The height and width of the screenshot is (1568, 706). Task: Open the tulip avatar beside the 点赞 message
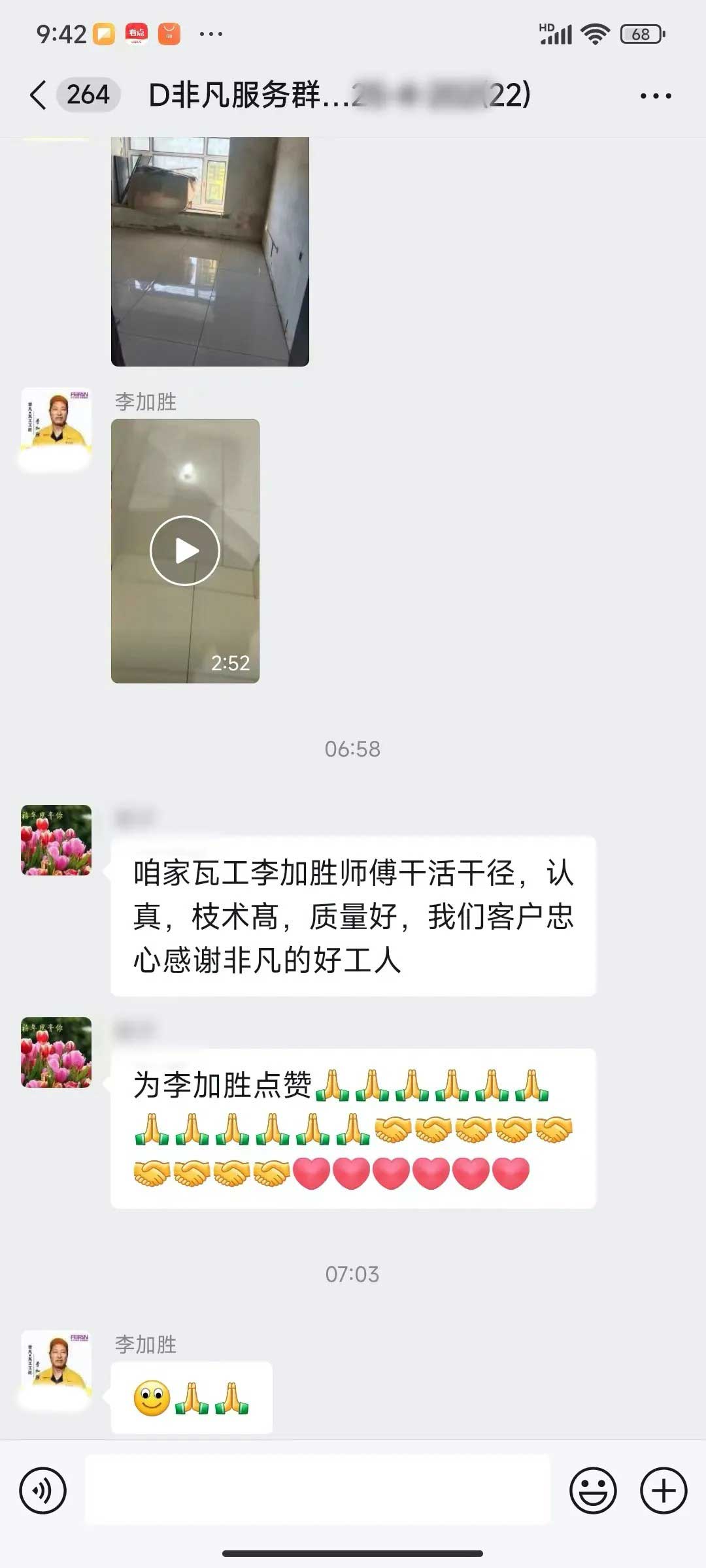(x=56, y=1052)
